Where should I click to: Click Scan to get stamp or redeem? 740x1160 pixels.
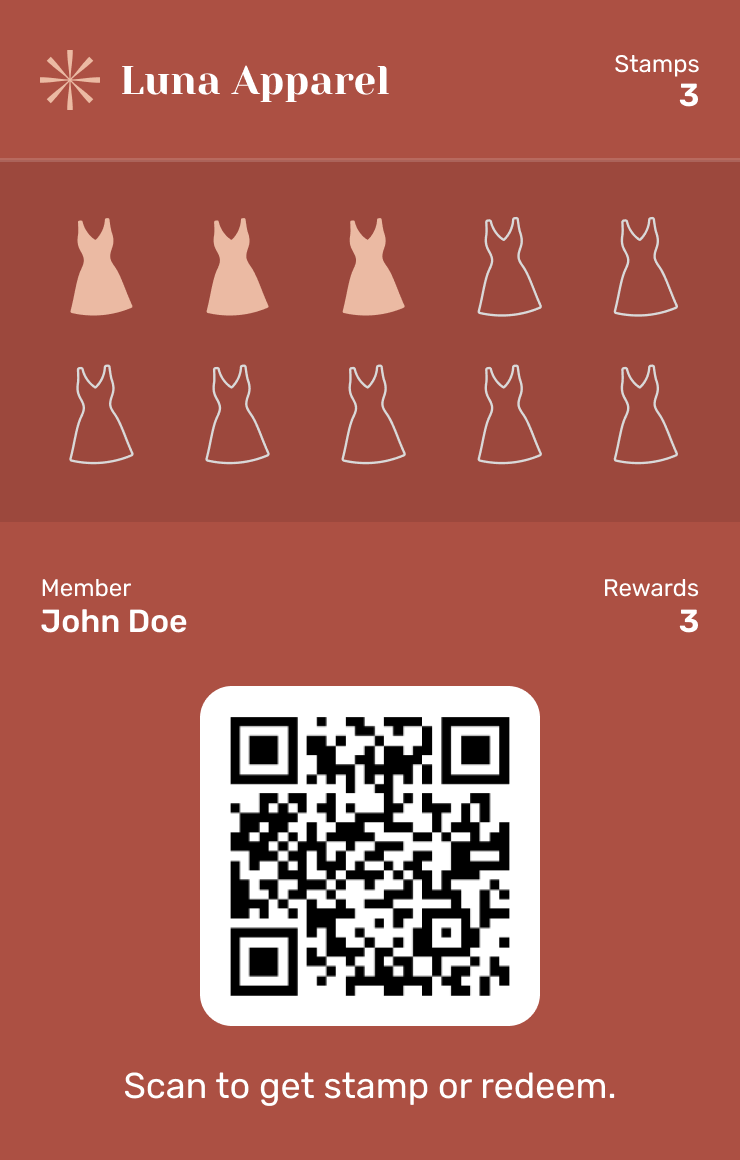pyautogui.click(x=370, y=1086)
